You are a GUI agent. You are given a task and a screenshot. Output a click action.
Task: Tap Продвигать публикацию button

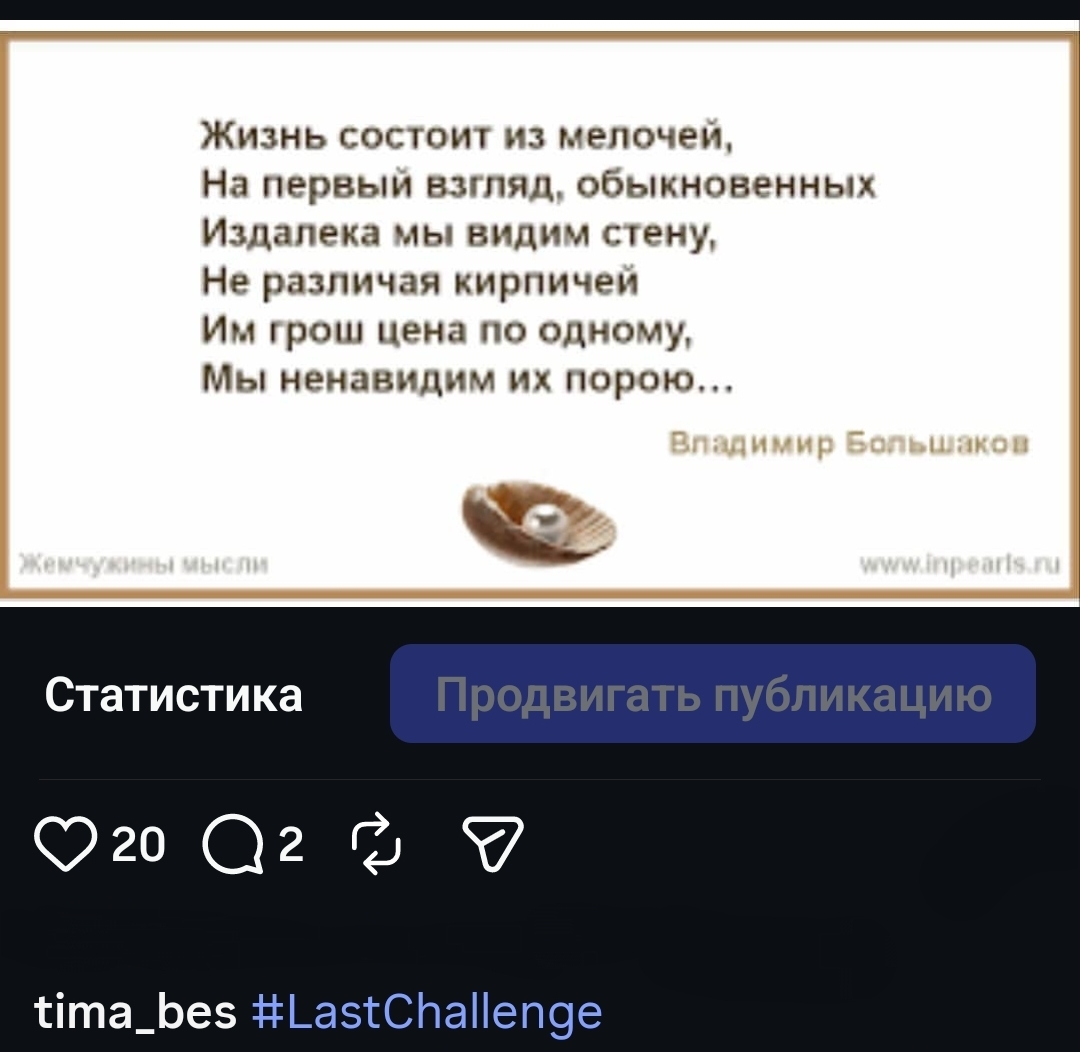(712, 694)
